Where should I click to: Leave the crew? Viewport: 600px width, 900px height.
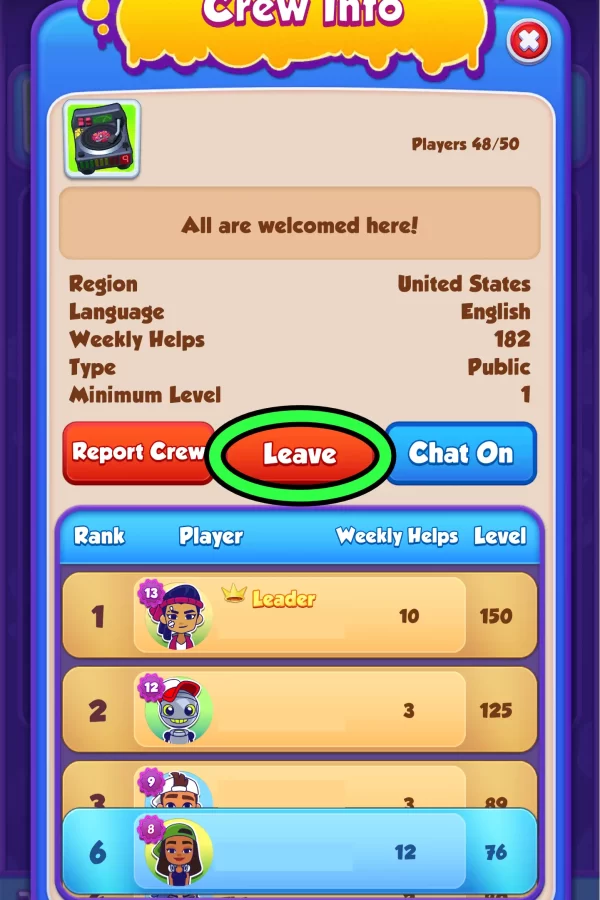tap(300, 455)
